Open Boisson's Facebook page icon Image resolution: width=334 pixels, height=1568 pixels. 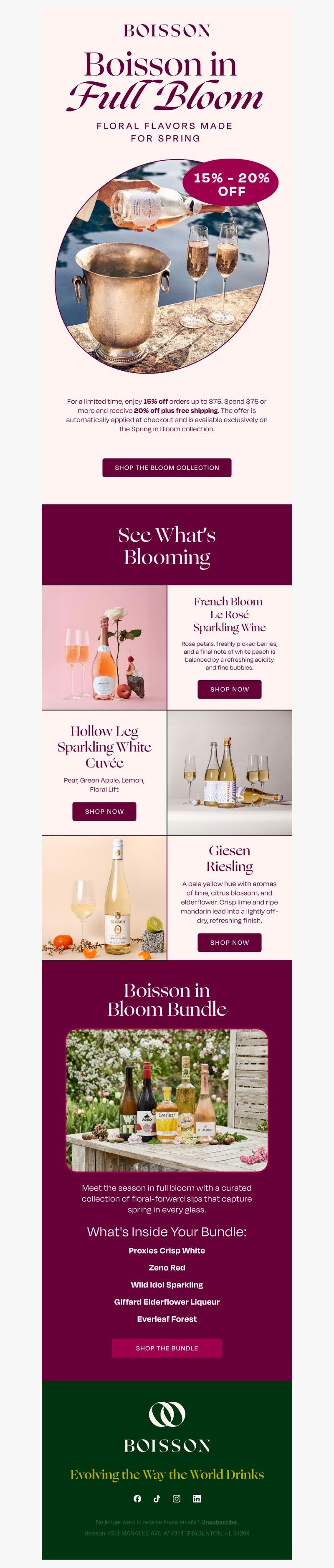point(137,1498)
